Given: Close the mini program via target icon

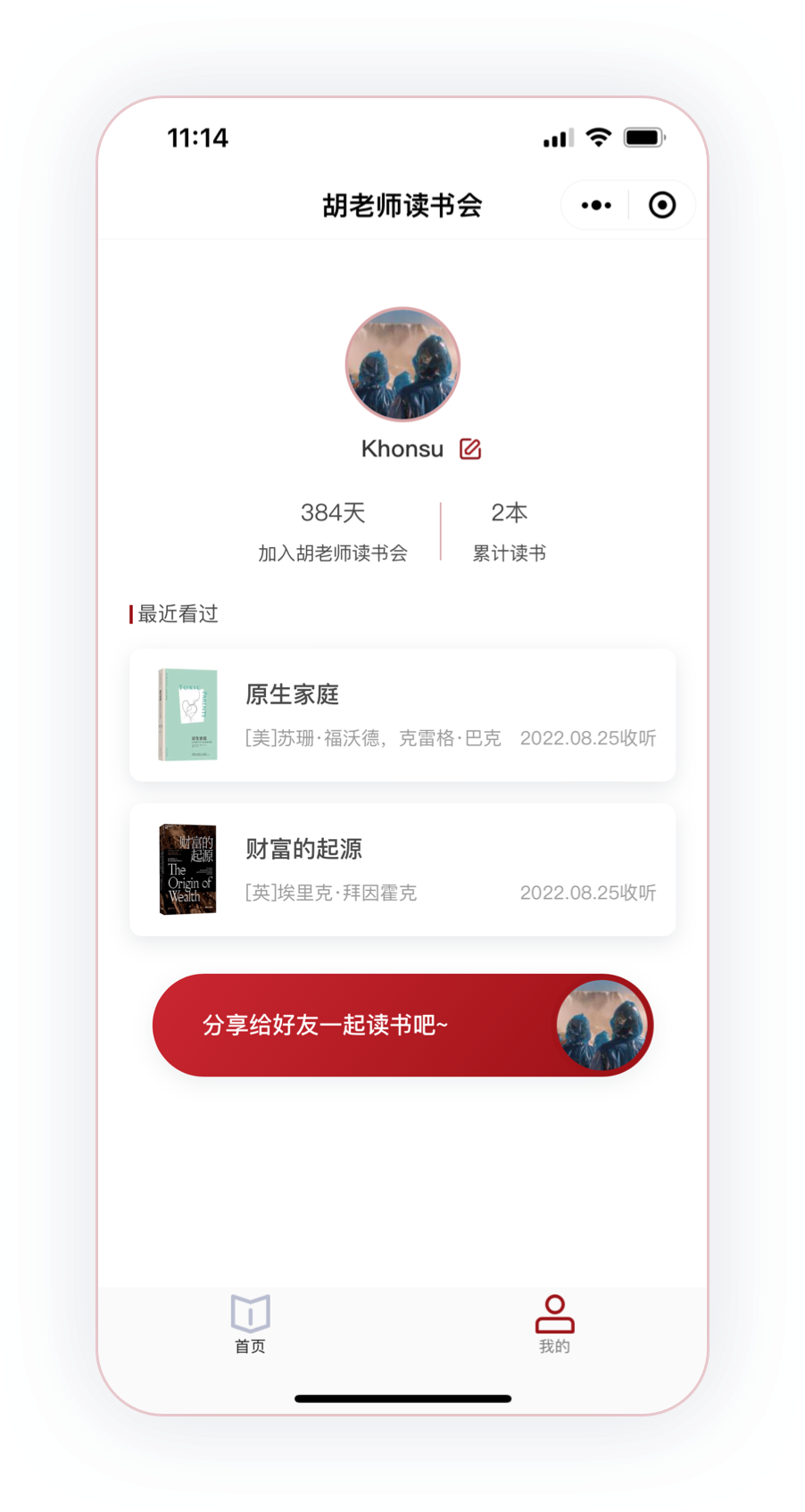Looking at the screenshot, I should coord(661,205).
